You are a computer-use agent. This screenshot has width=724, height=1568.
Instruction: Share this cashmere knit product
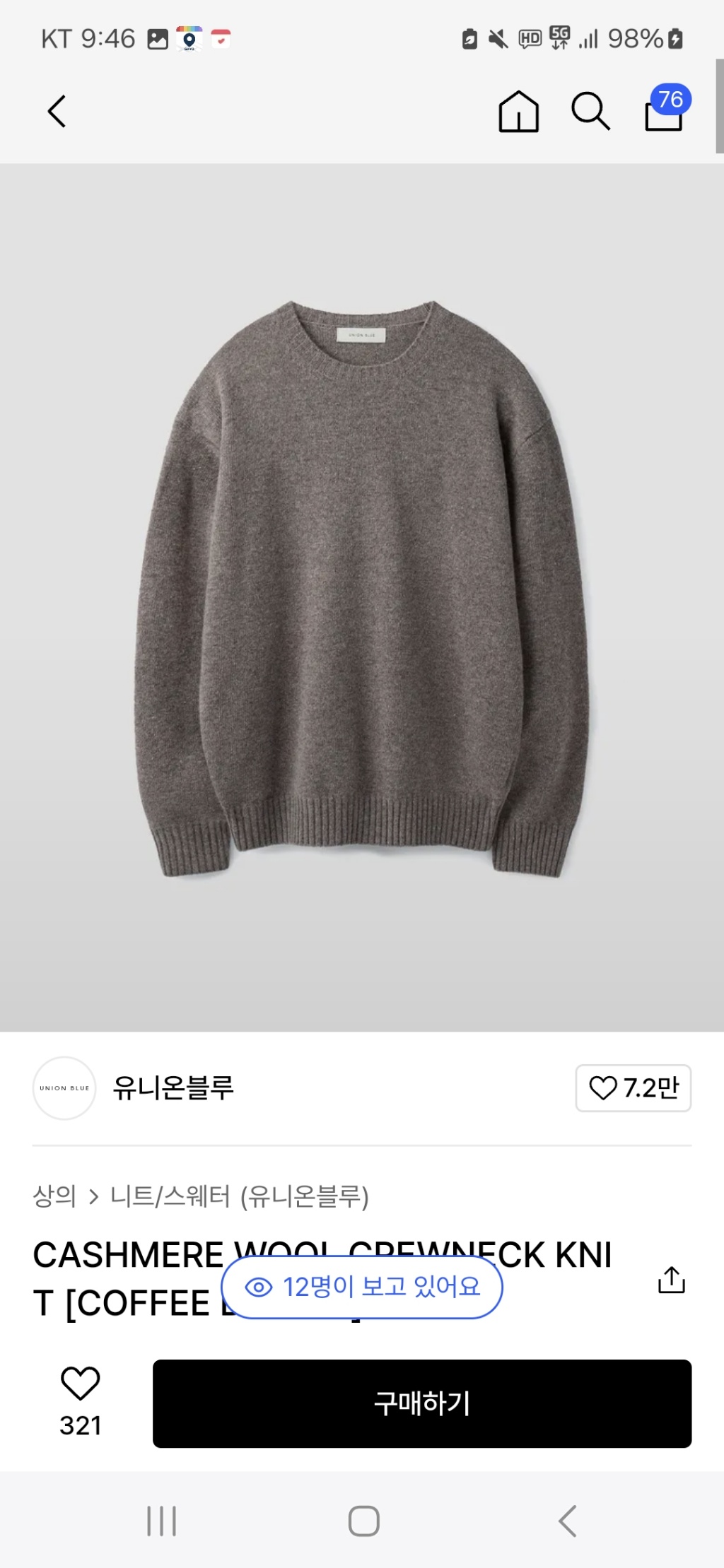coord(671,1280)
